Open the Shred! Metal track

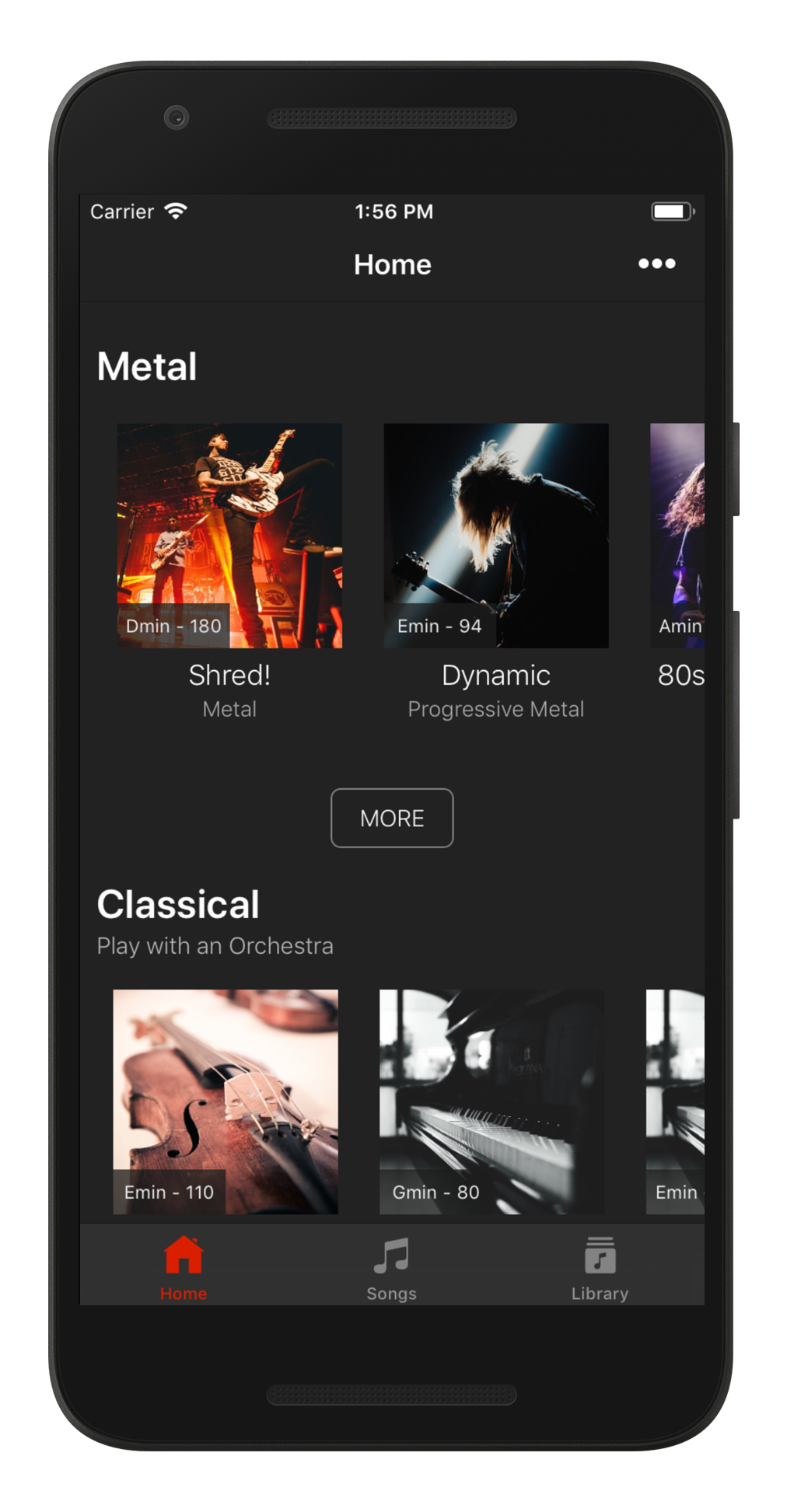(229, 536)
